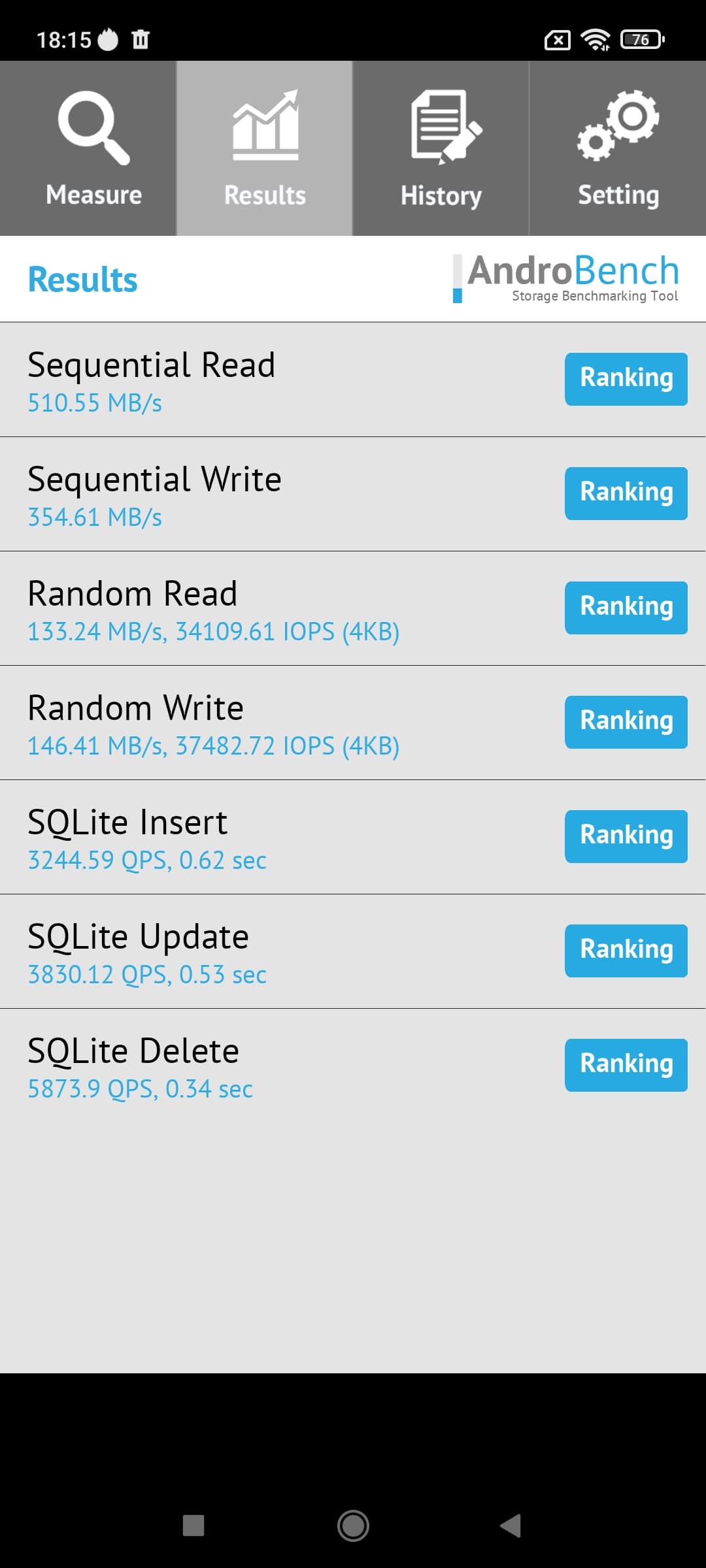Select the Results tab

[x=265, y=148]
